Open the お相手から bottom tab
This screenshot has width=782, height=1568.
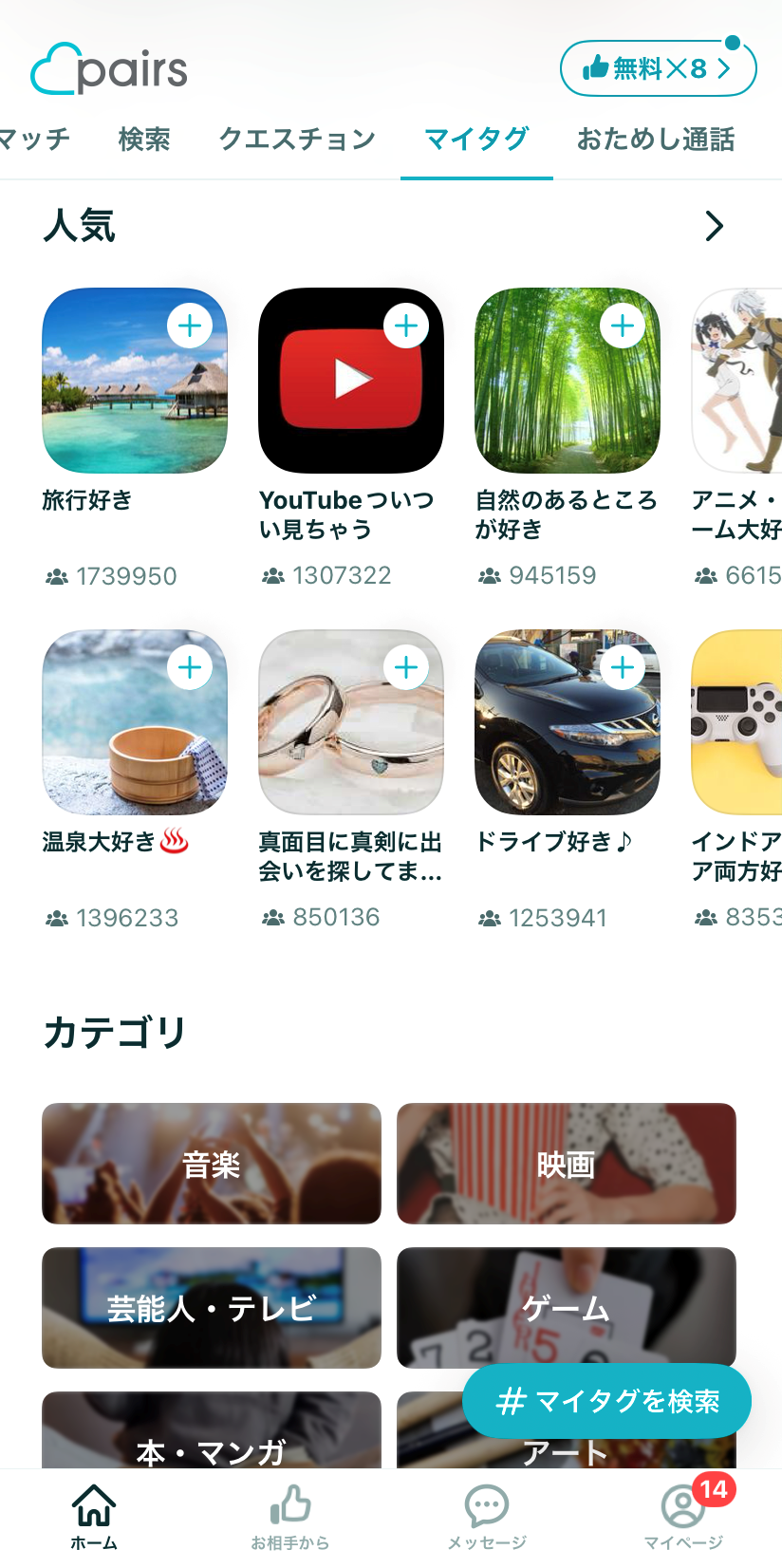290,1517
